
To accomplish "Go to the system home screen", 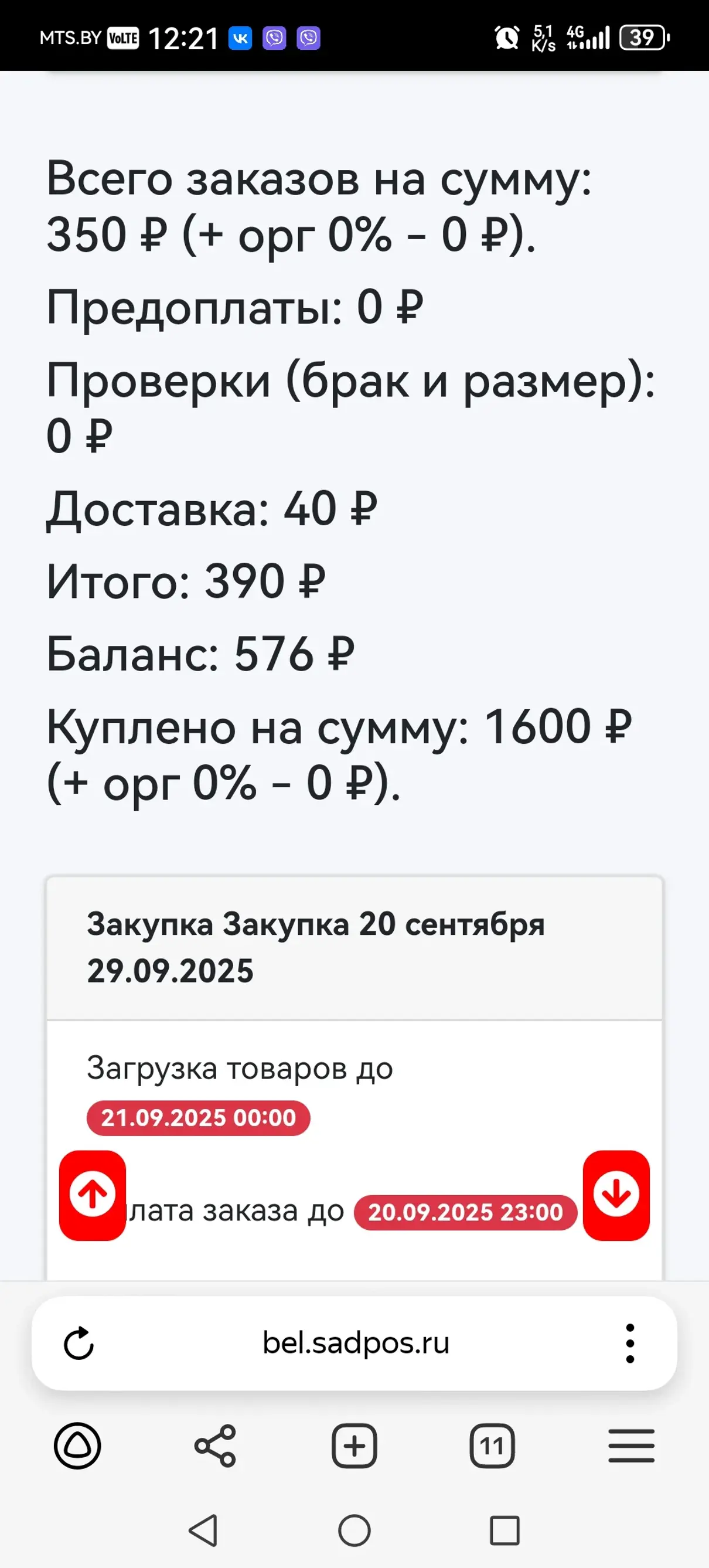I will tap(354, 1530).
